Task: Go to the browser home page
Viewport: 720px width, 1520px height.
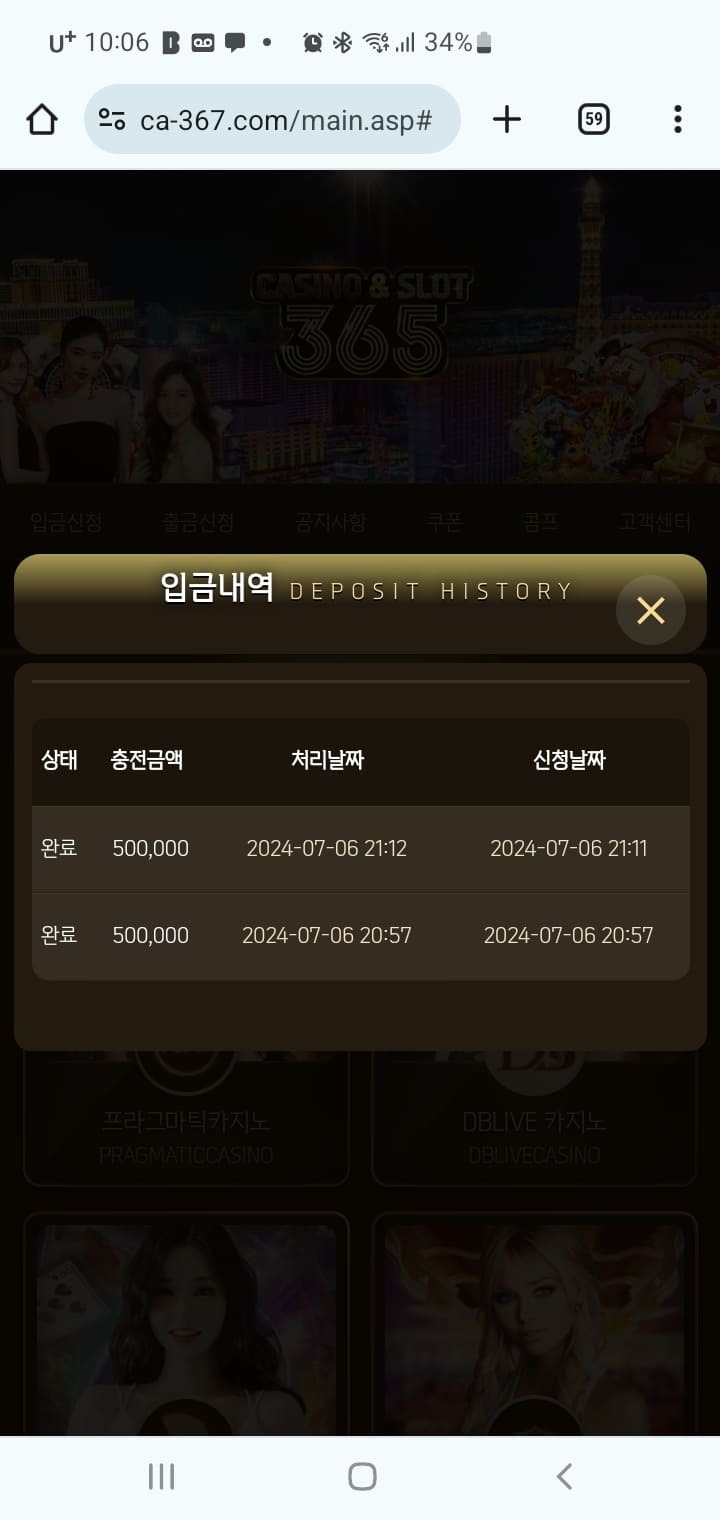Action: 42,120
